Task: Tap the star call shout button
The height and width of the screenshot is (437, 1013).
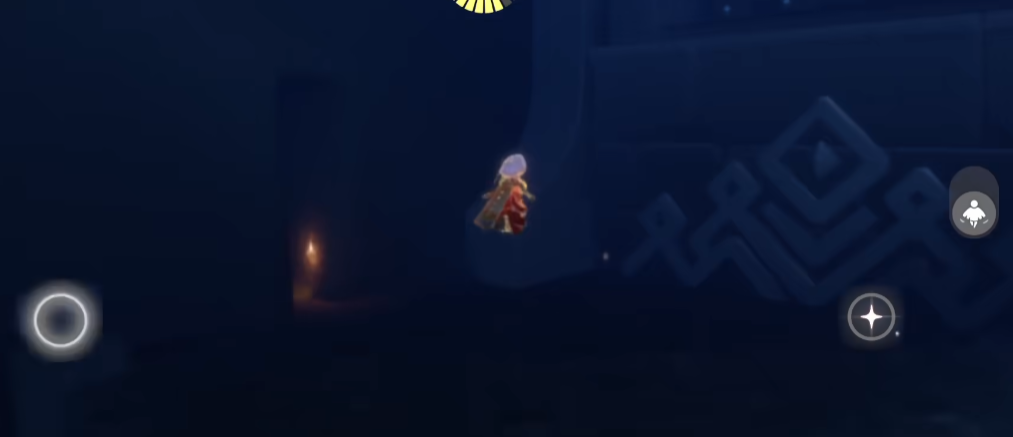Action: point(871,317)
